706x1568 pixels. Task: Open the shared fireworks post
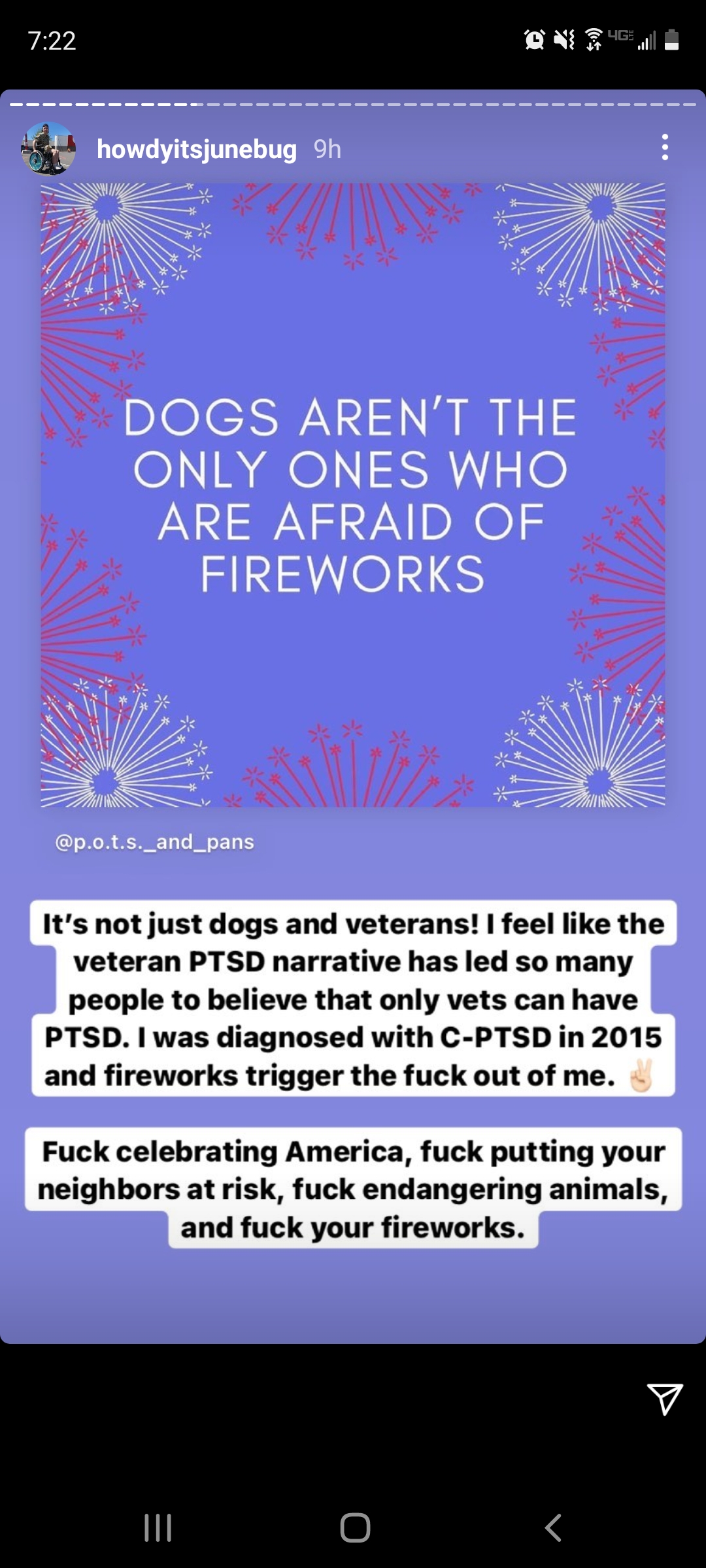[x=353, y=495]
